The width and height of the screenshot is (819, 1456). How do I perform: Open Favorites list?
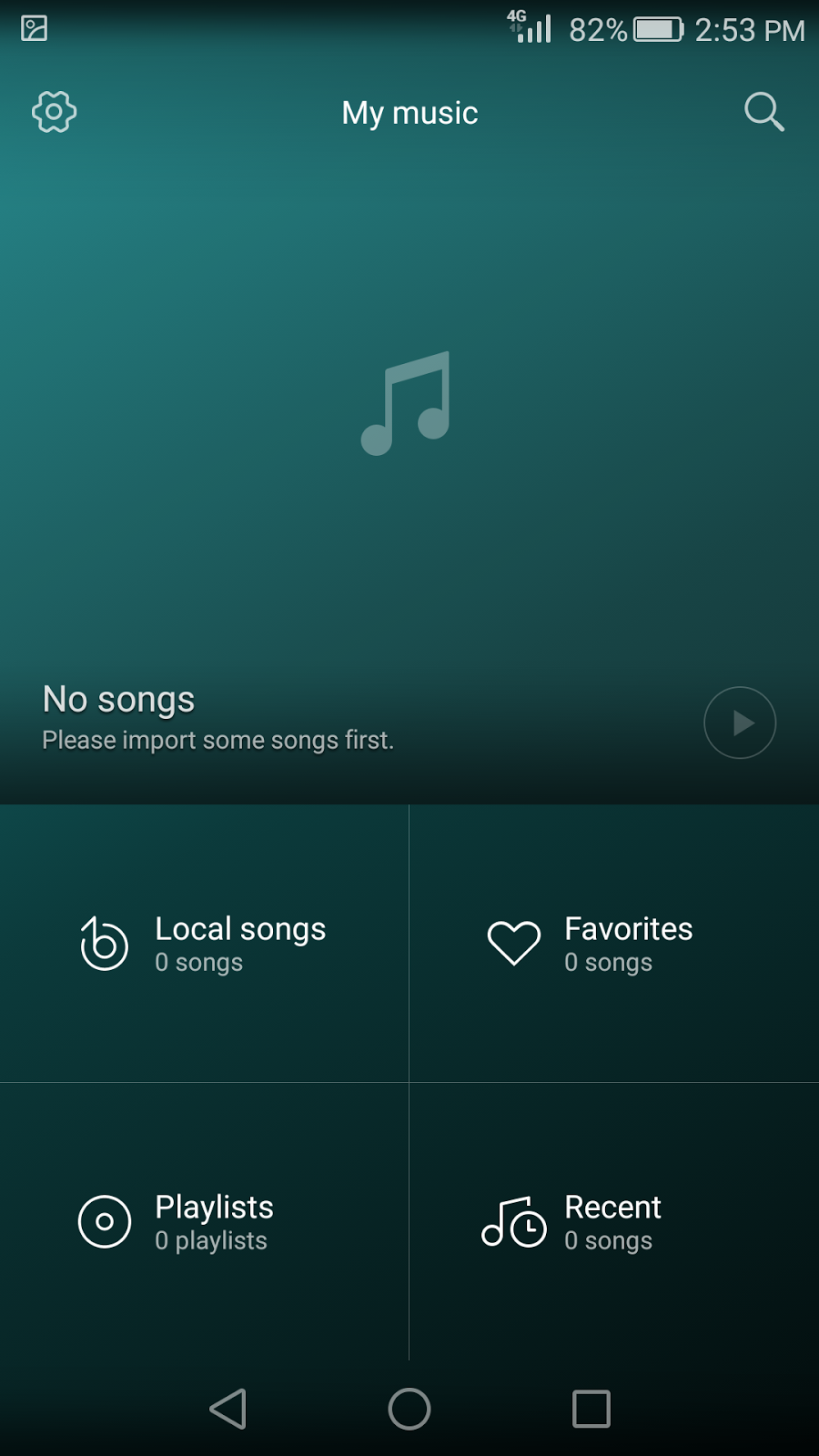tap(613, 944)
